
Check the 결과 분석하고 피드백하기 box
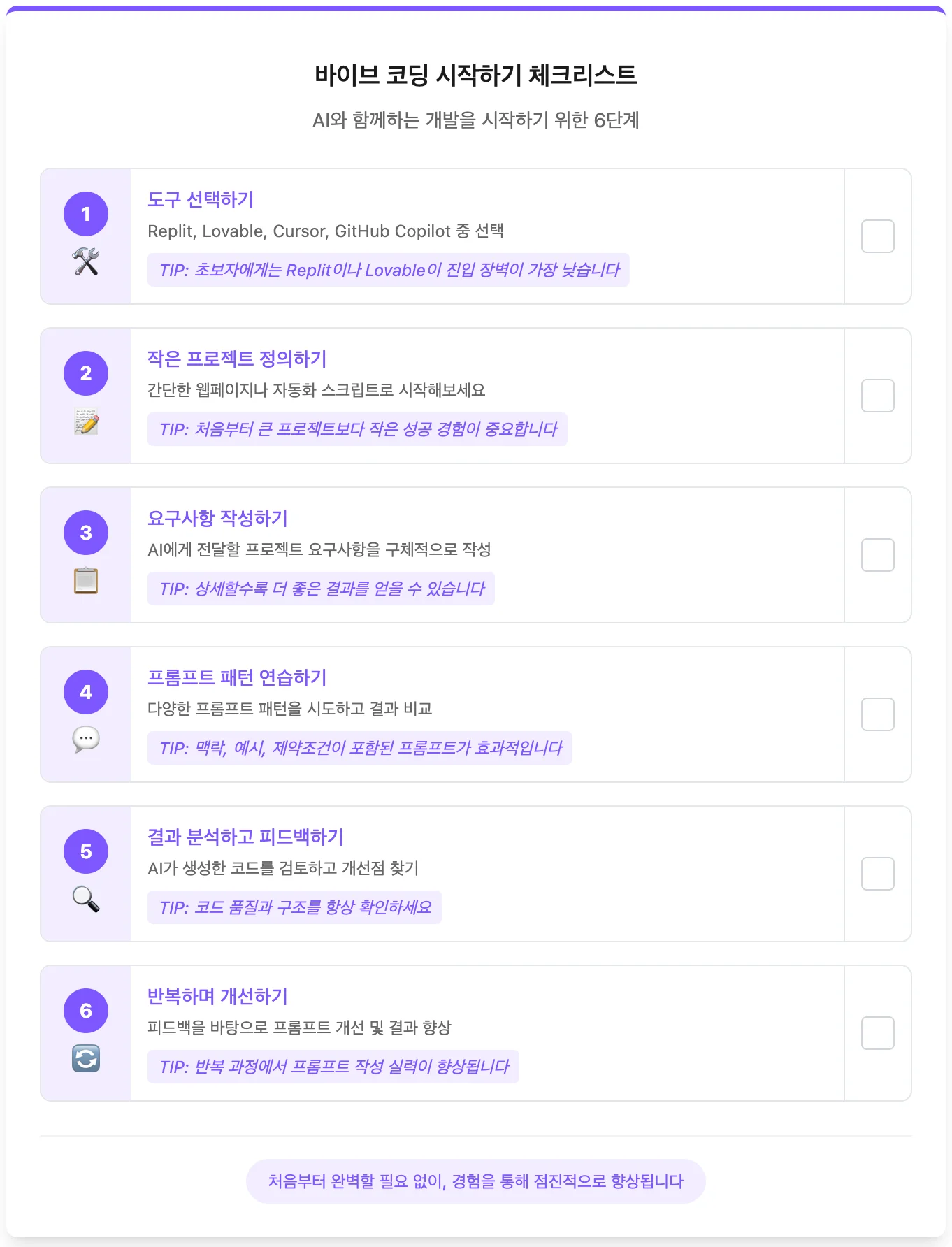[x=878, y=873]
